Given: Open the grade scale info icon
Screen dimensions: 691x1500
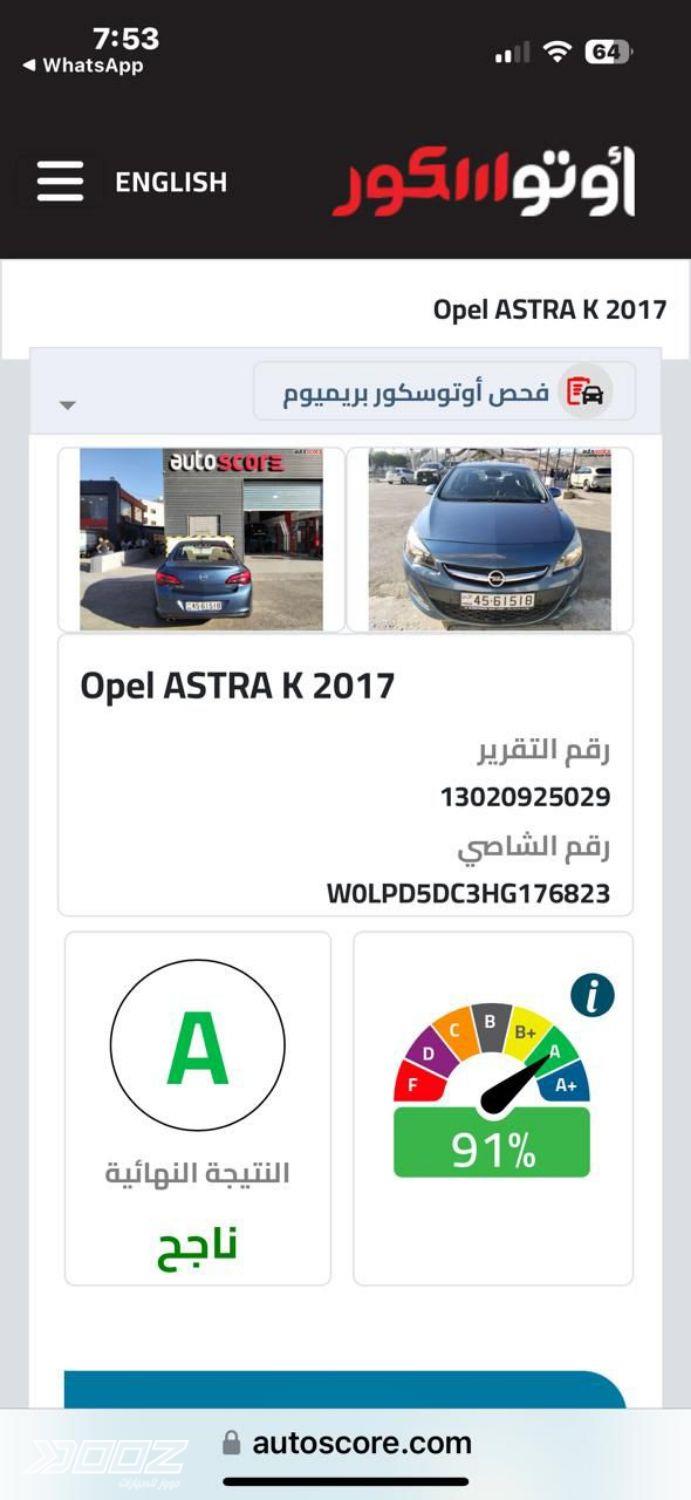Looking at the screenshot, I should tap(592, 996).
